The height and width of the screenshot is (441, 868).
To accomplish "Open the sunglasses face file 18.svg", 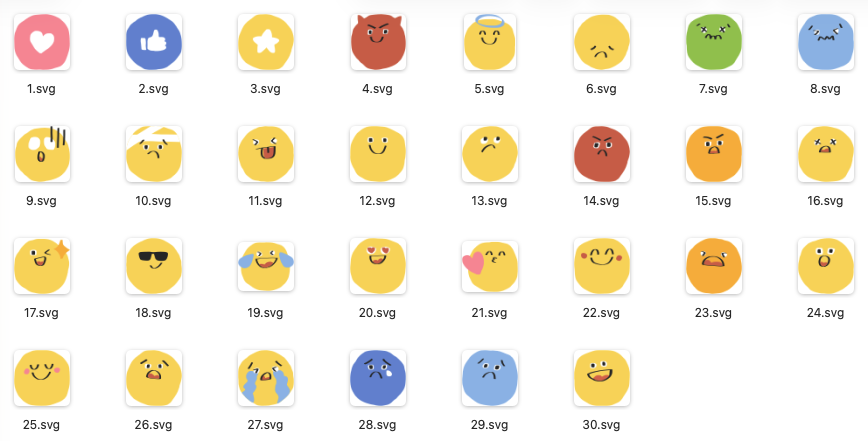I will coord(153,267).
